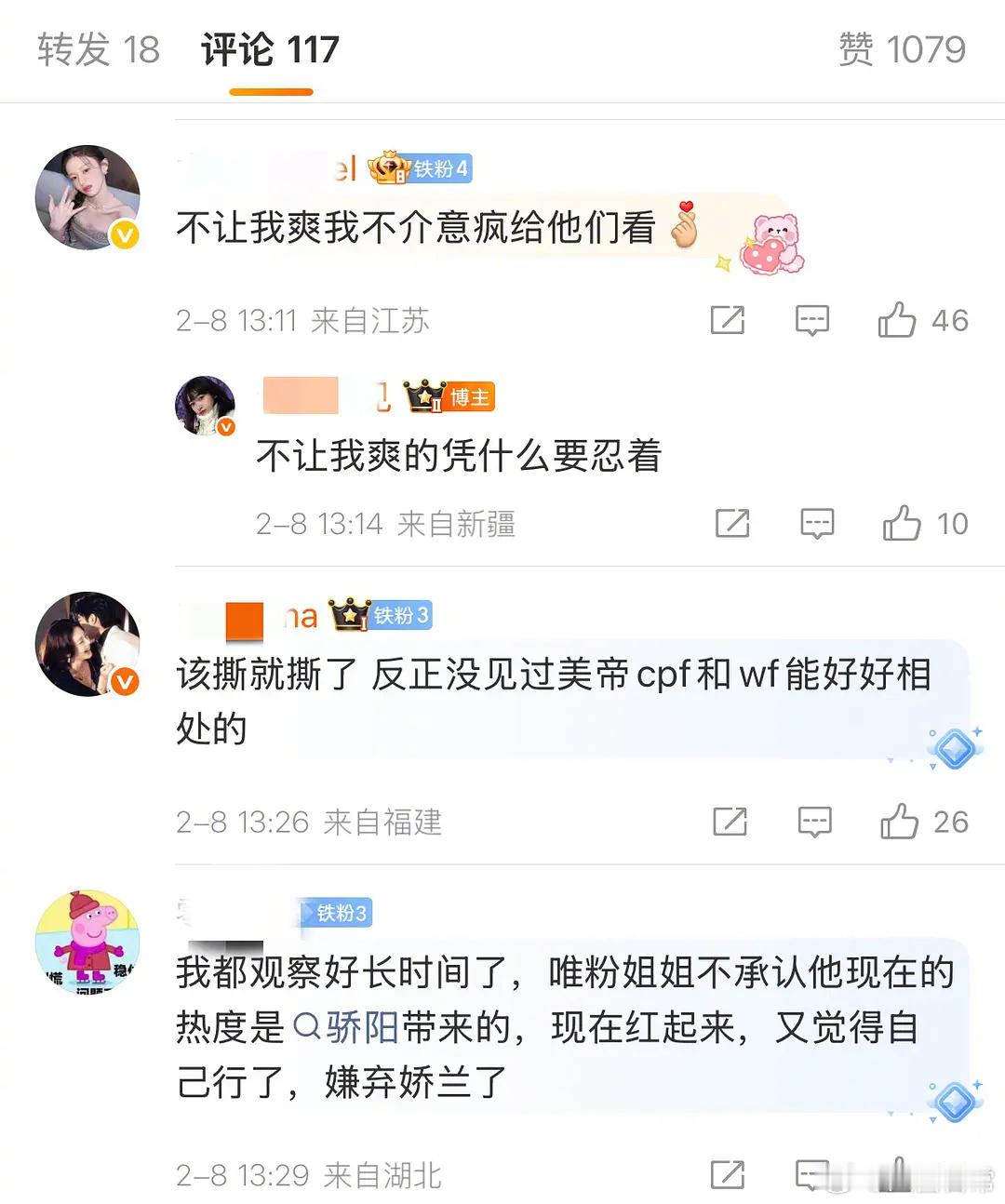The width and height of the screenshot is (1005, 1204).
Task: Click the V verification badge on the first avatar
Action: point(124,236)
